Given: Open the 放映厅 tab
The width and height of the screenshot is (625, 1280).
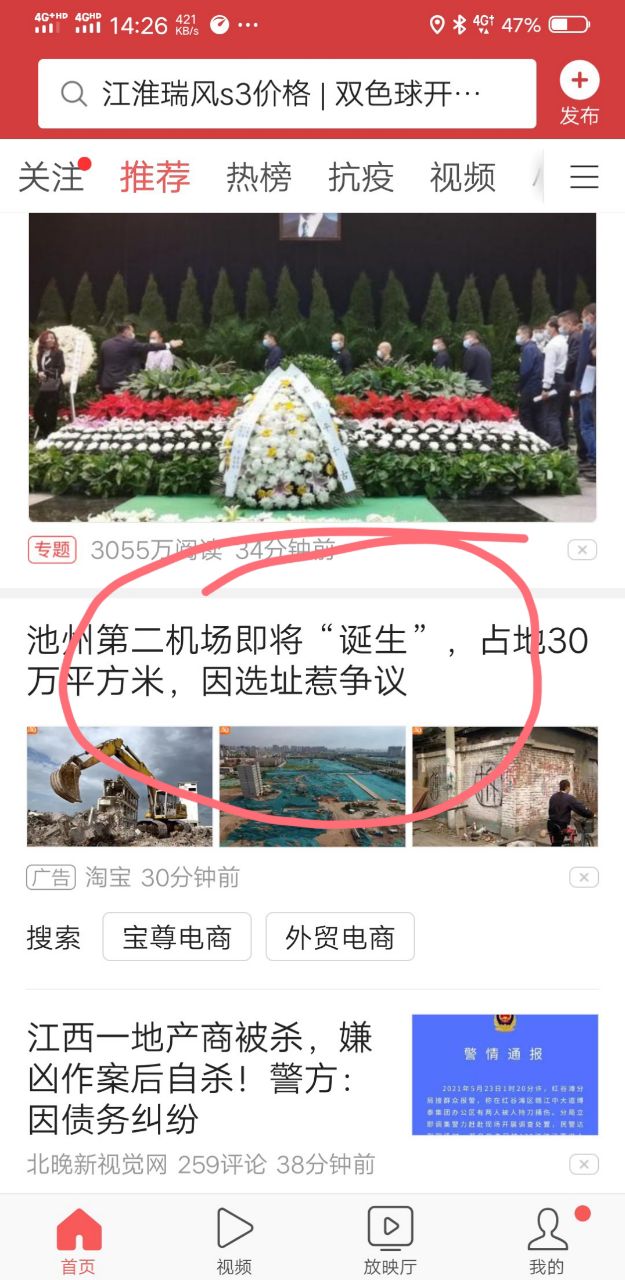Looking at the screenshot, I should pos(390,1240).
